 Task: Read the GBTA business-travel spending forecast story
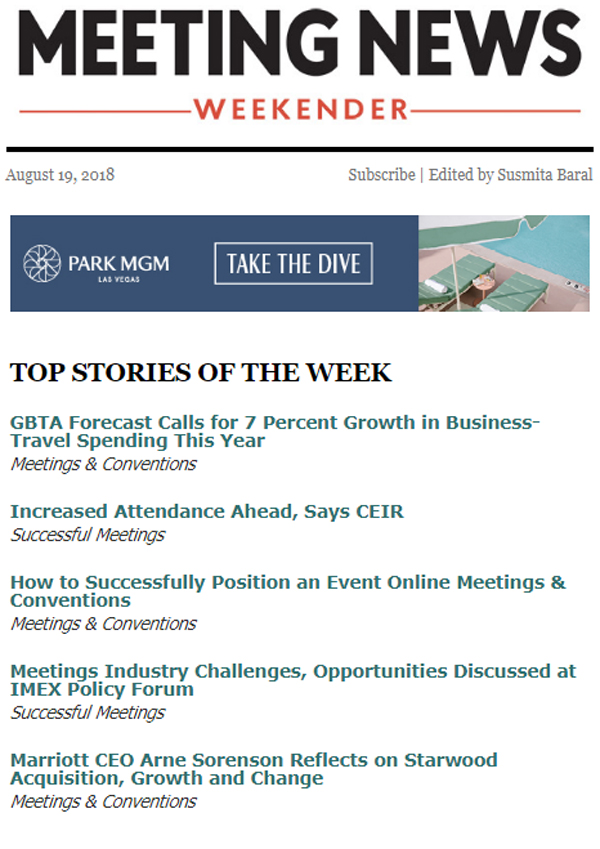(x=274, y=431)
